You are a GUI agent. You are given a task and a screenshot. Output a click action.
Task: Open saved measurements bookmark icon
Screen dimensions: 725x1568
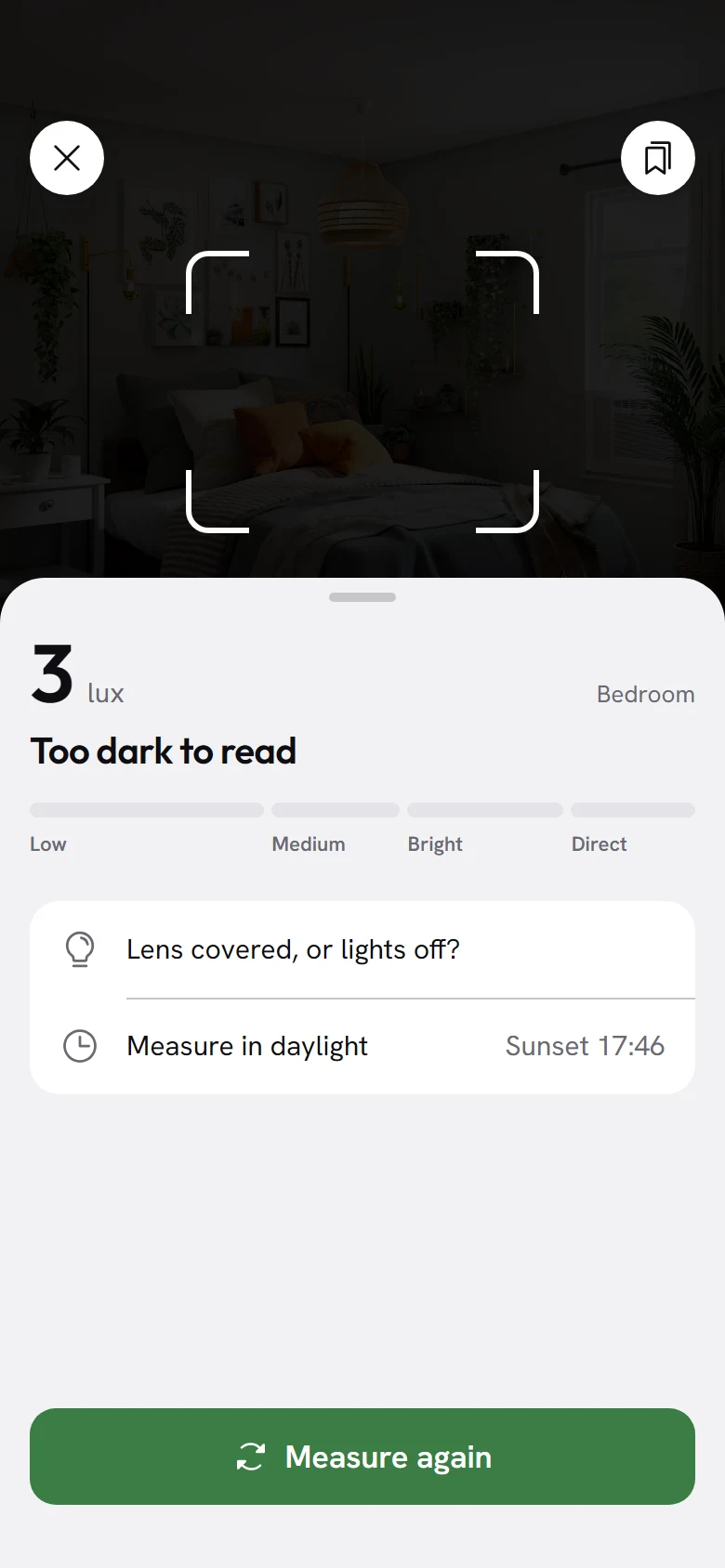tap(658, 158)
